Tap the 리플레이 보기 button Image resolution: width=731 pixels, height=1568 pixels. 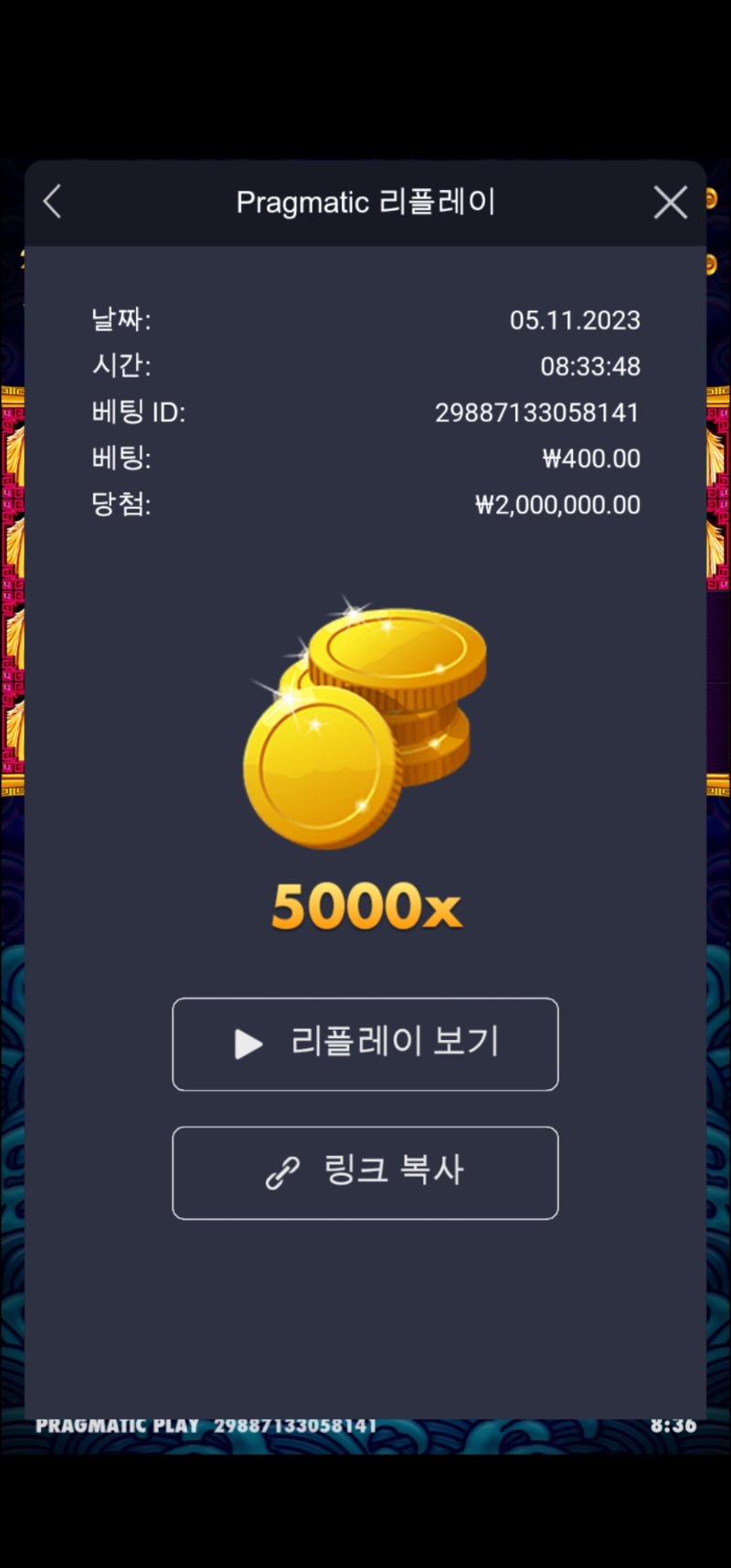[x=365, y=1044]
